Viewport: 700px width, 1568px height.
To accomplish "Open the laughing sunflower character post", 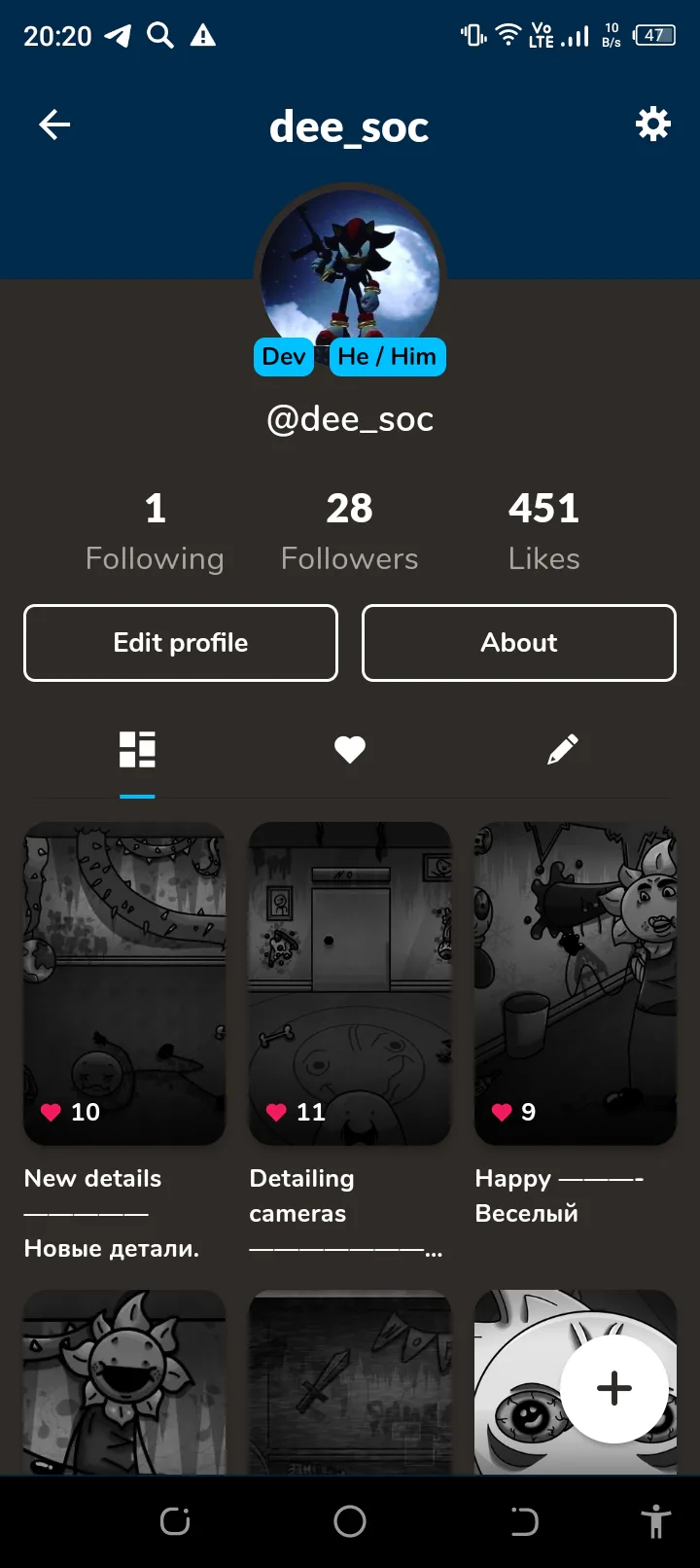I will click(x=124, y=1382).
